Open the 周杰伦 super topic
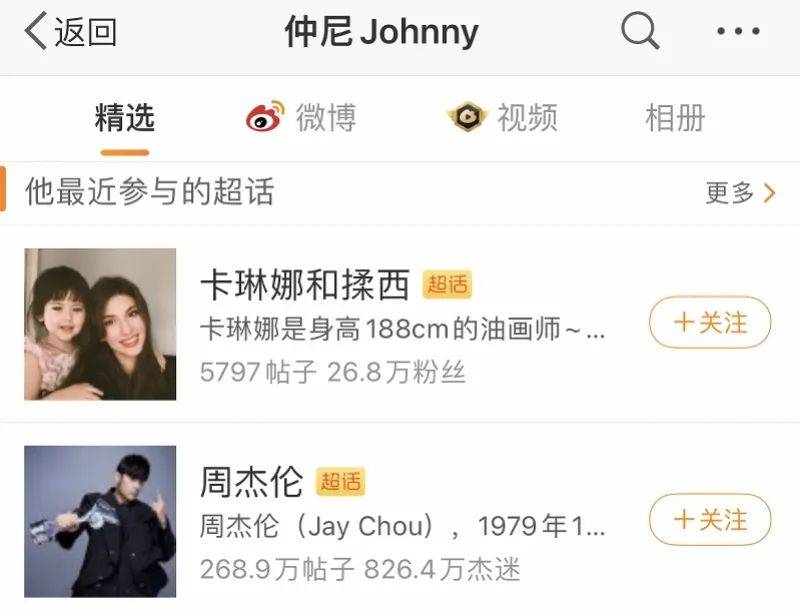Image resolution: width=800 pixels, height=615 pixels. [252, 483]
